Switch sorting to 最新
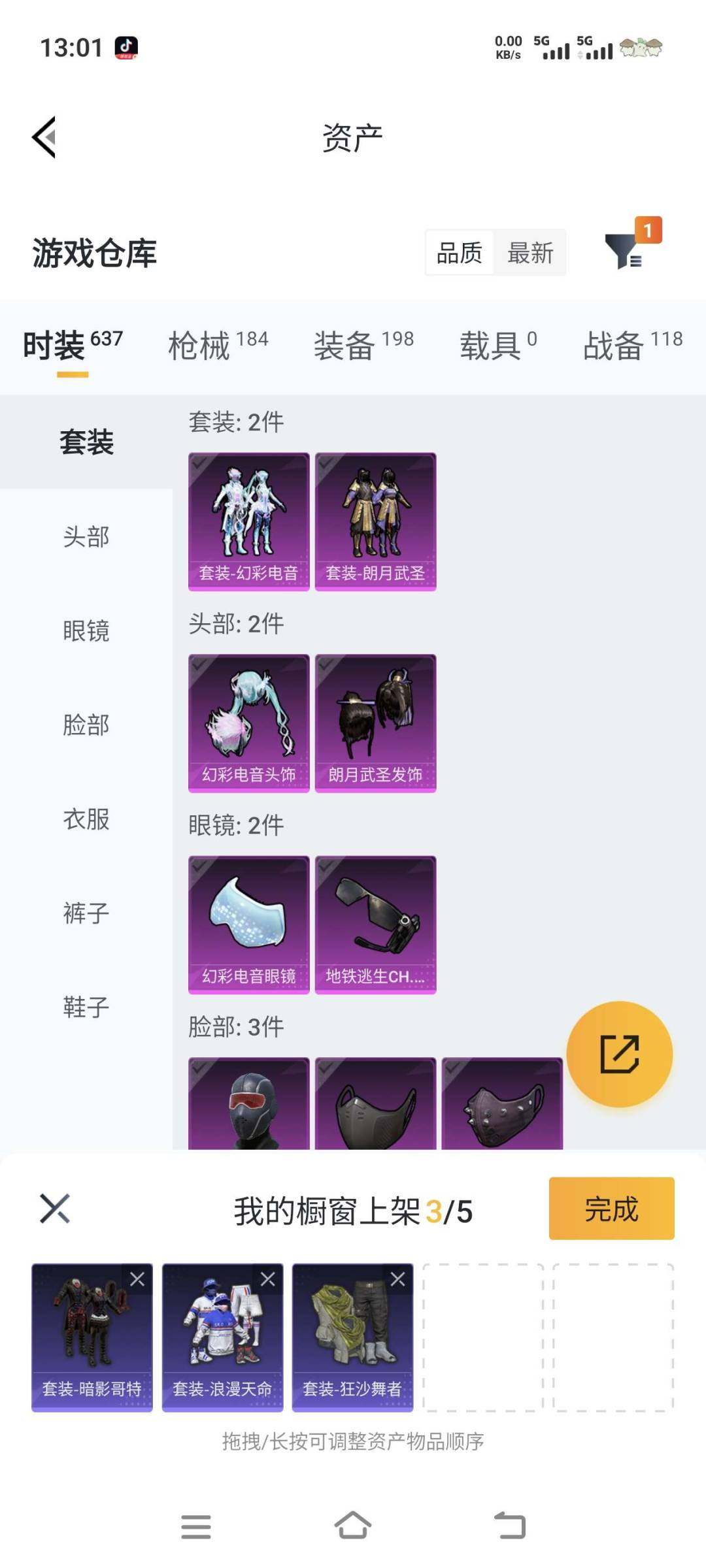 point(531,253)
